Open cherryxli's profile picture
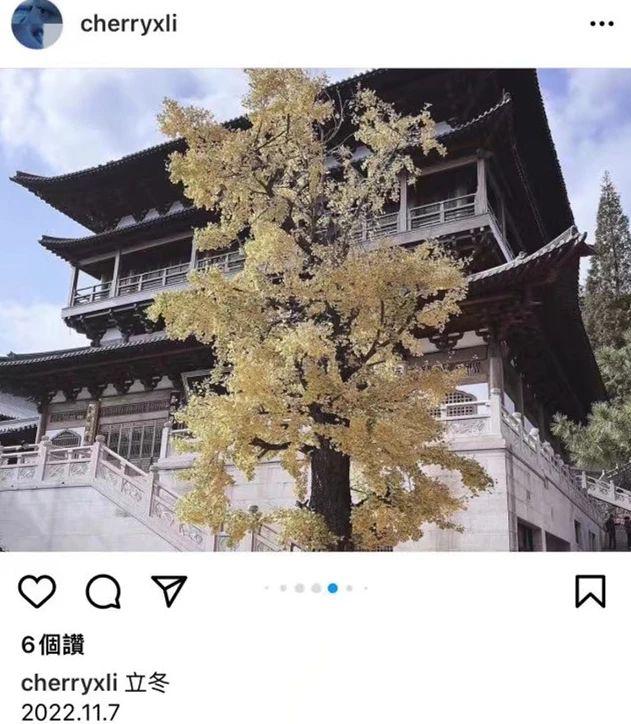 tap(36, 23)
